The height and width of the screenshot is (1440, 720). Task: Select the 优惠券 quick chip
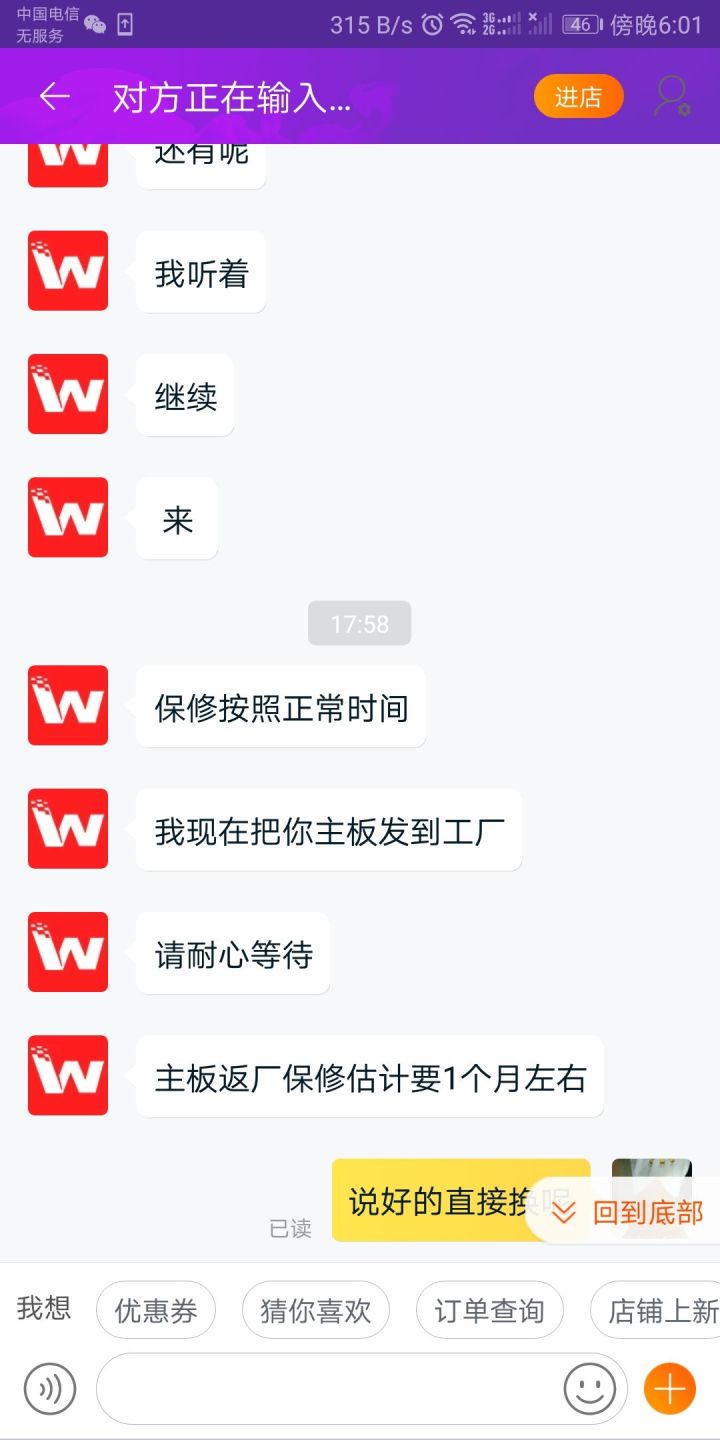pyautogui.click(x=156, y=1310)
